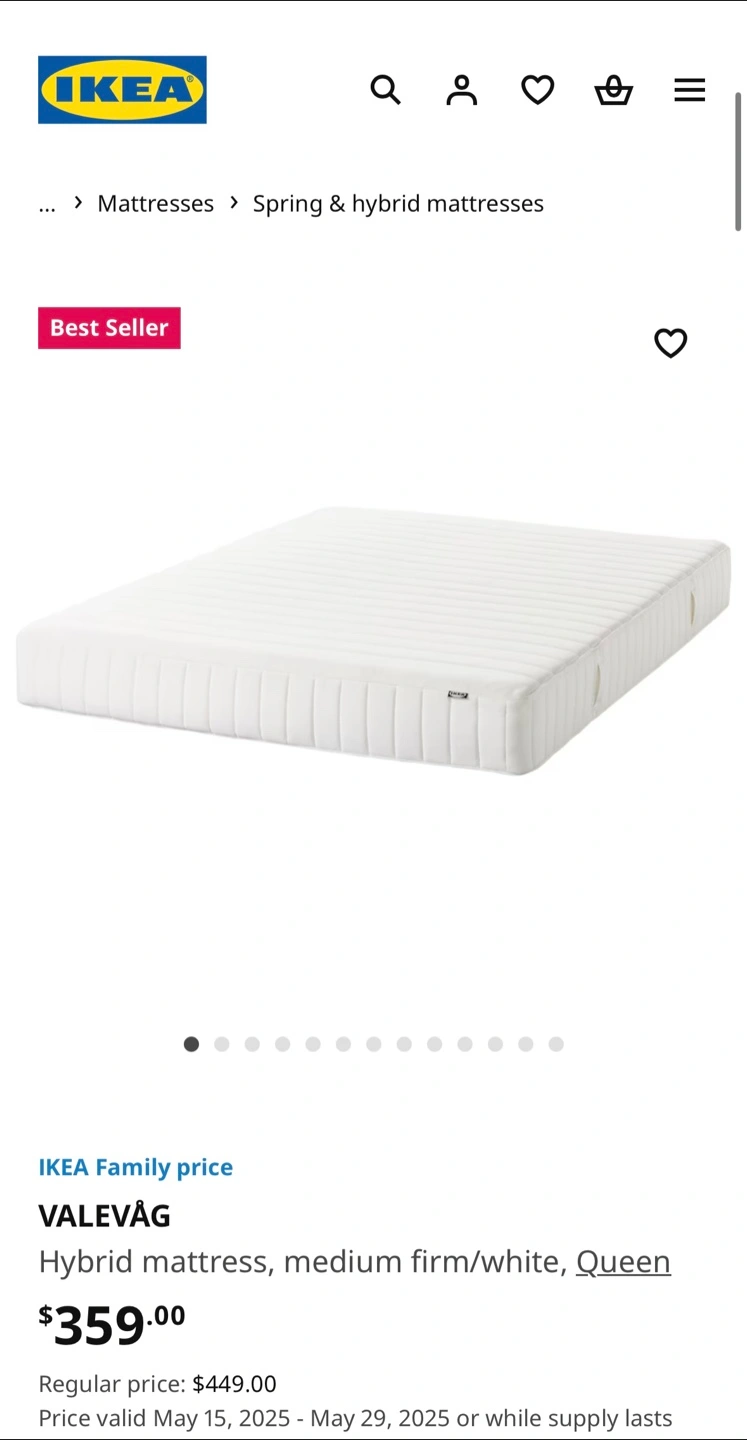Go to the IKEA home page logo
Viewport: 747px width, 1440px height.
click(122, 90)
